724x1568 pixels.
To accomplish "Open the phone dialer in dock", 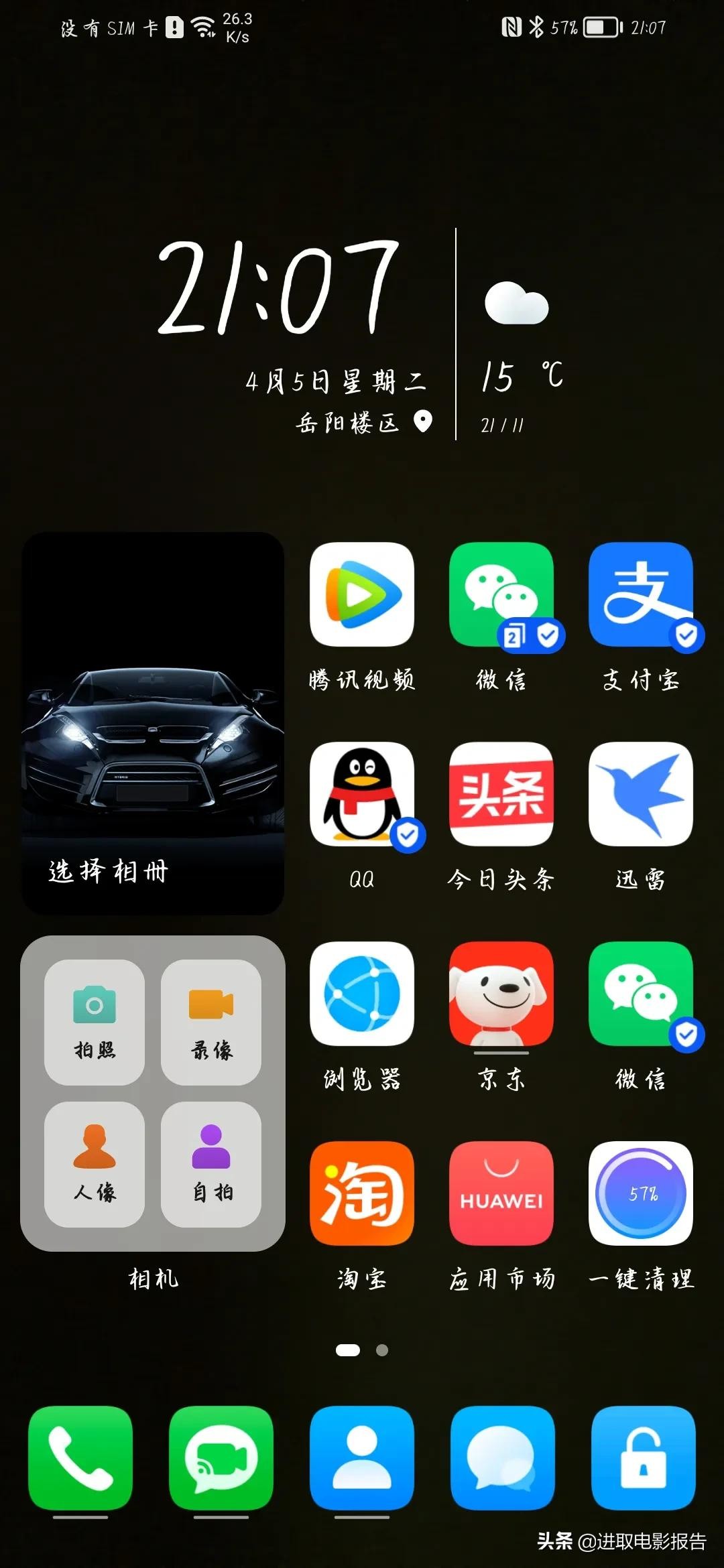I will coord(80,1457).
